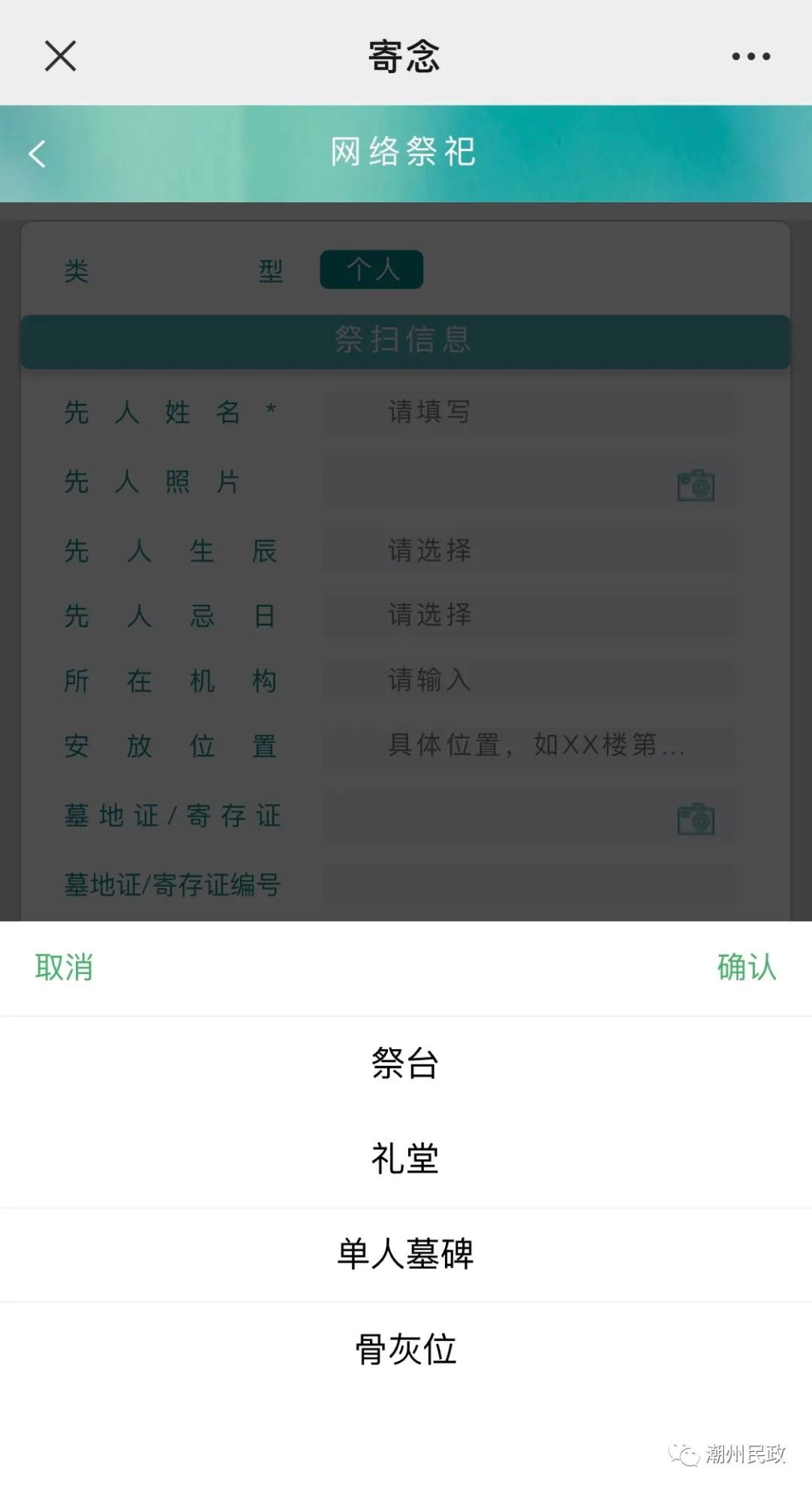
Task: Select 骨灰位 in the list
Action: coord(405,1349)
